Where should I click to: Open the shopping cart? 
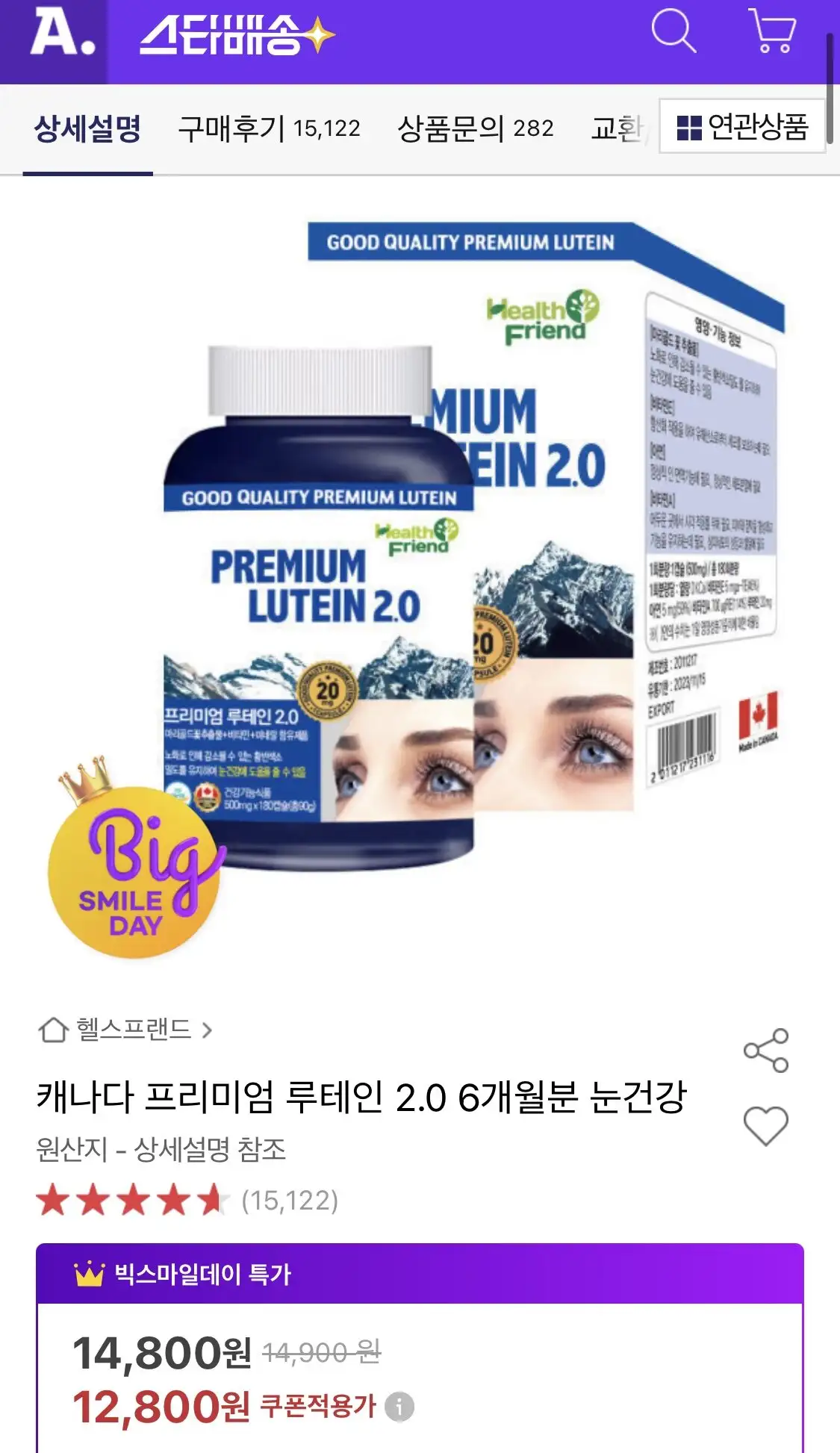(773, 31)
